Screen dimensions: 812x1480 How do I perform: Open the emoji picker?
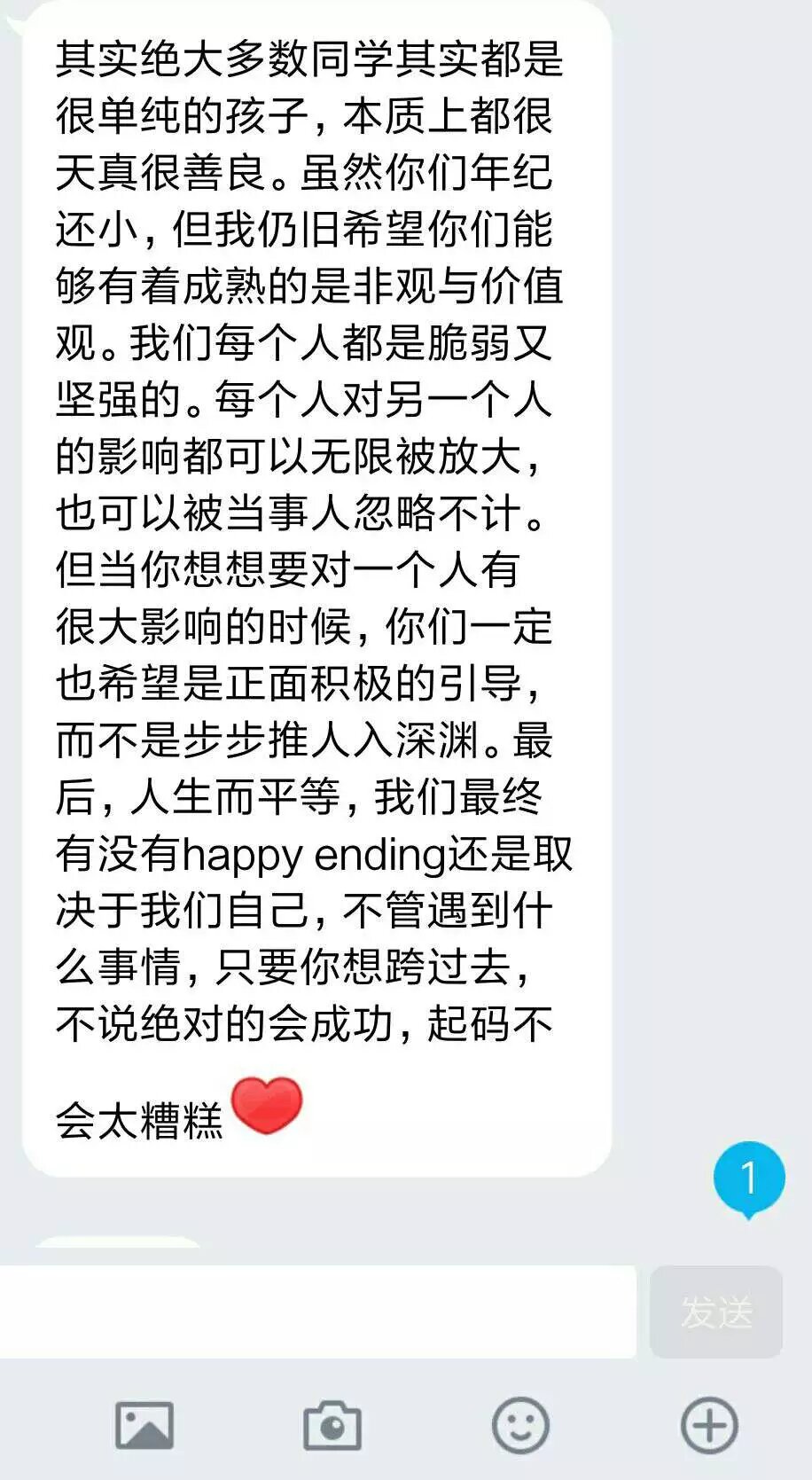point(520,1425)
